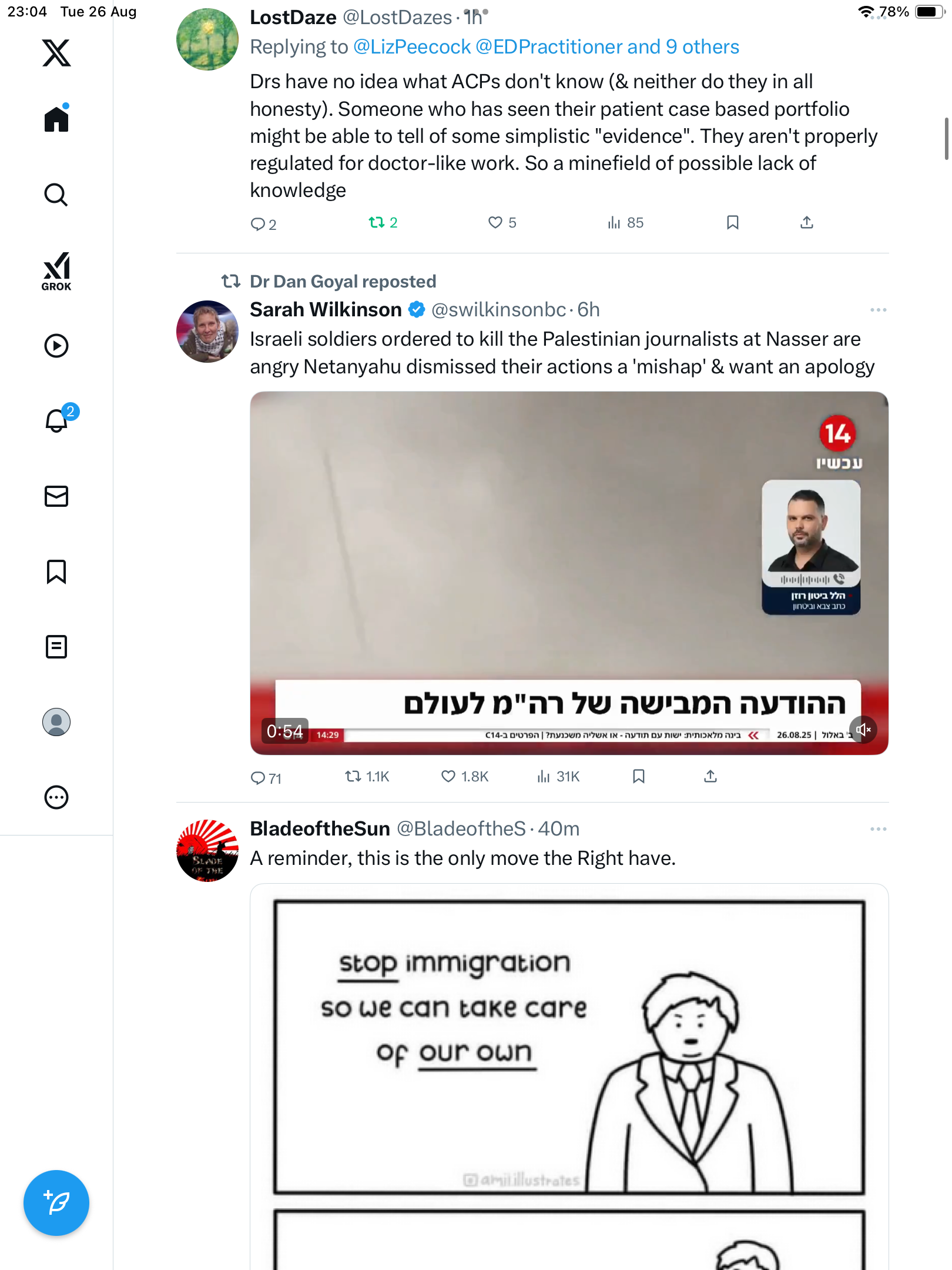Viewport: 952px width, 1270px height.
Task: Open Grok assistant
Action: click(56, 271)
